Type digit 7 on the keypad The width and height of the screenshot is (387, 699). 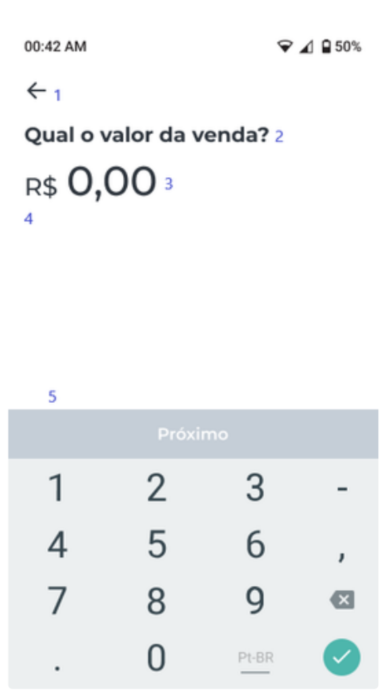coord(57,600)
